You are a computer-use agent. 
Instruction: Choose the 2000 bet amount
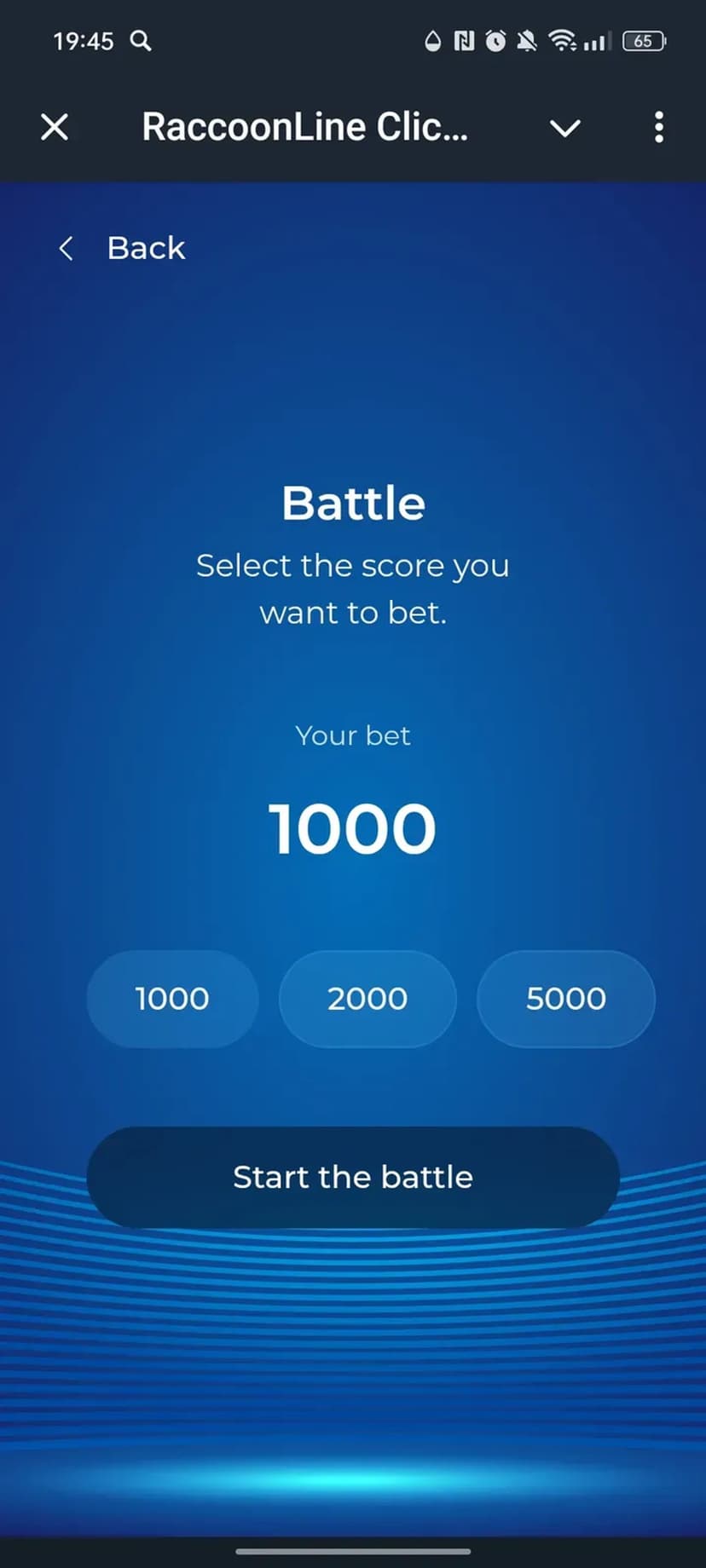[x=367, y=998]
